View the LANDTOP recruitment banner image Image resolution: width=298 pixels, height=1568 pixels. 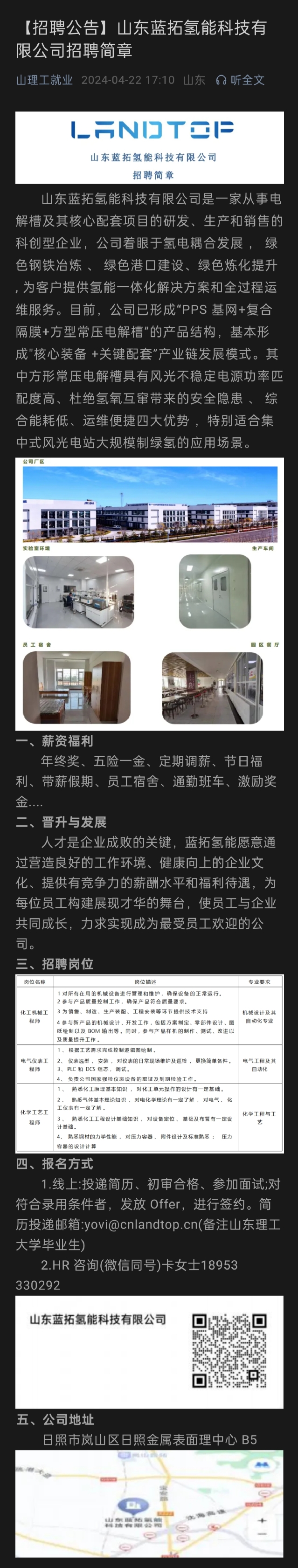pyautogui.click(x=149, y=147)
